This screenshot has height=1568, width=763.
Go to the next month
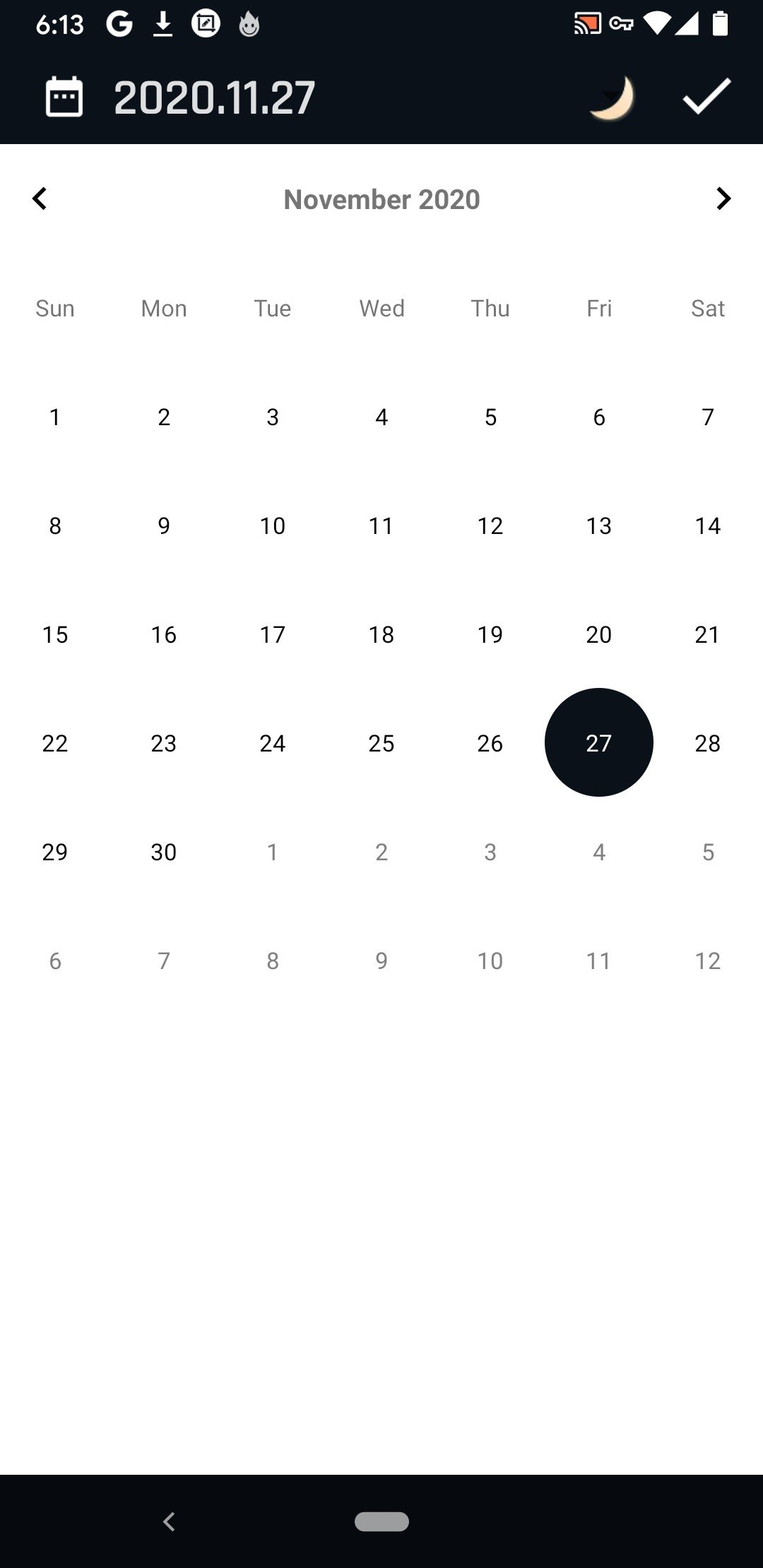coord(723,198)
